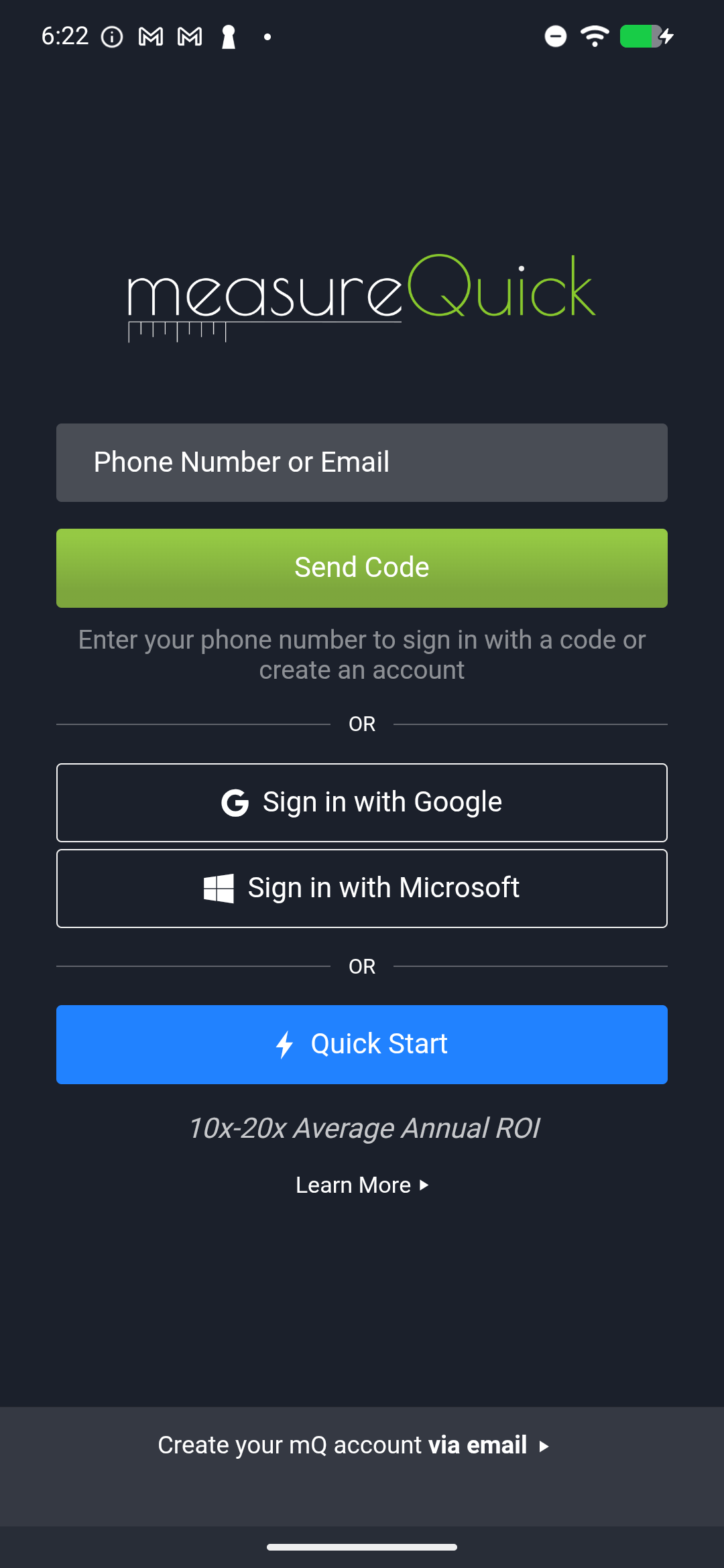Screen dimensions: 724x1568
Task: Choose Sign in with Google
Action: (362, 802)
